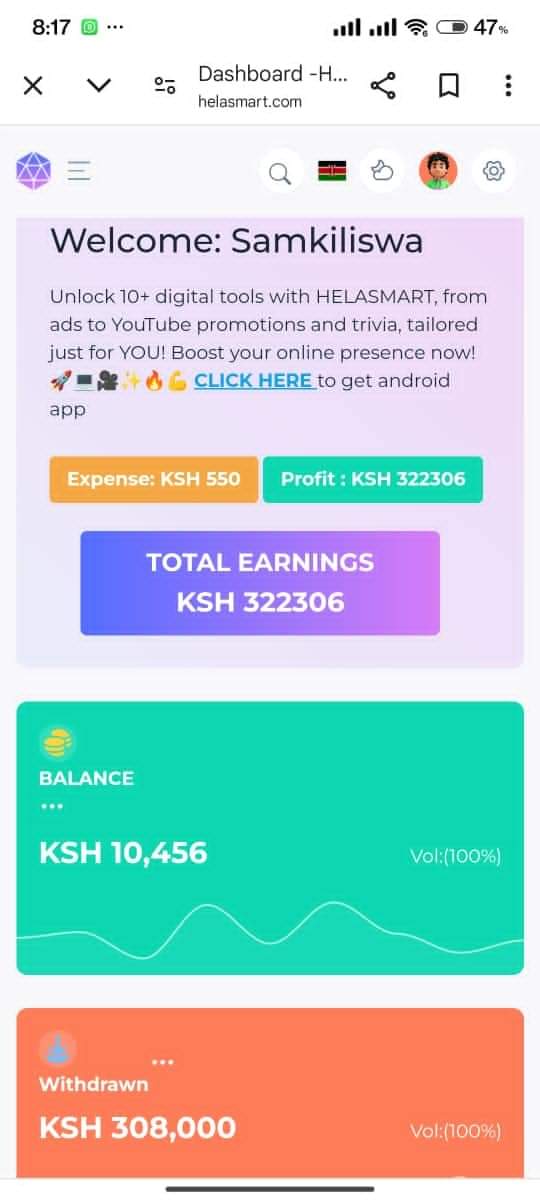Tap the thumbs-up icon in header
The height and width of the screenshot is (1200, 540).
[x=383, y=171]
